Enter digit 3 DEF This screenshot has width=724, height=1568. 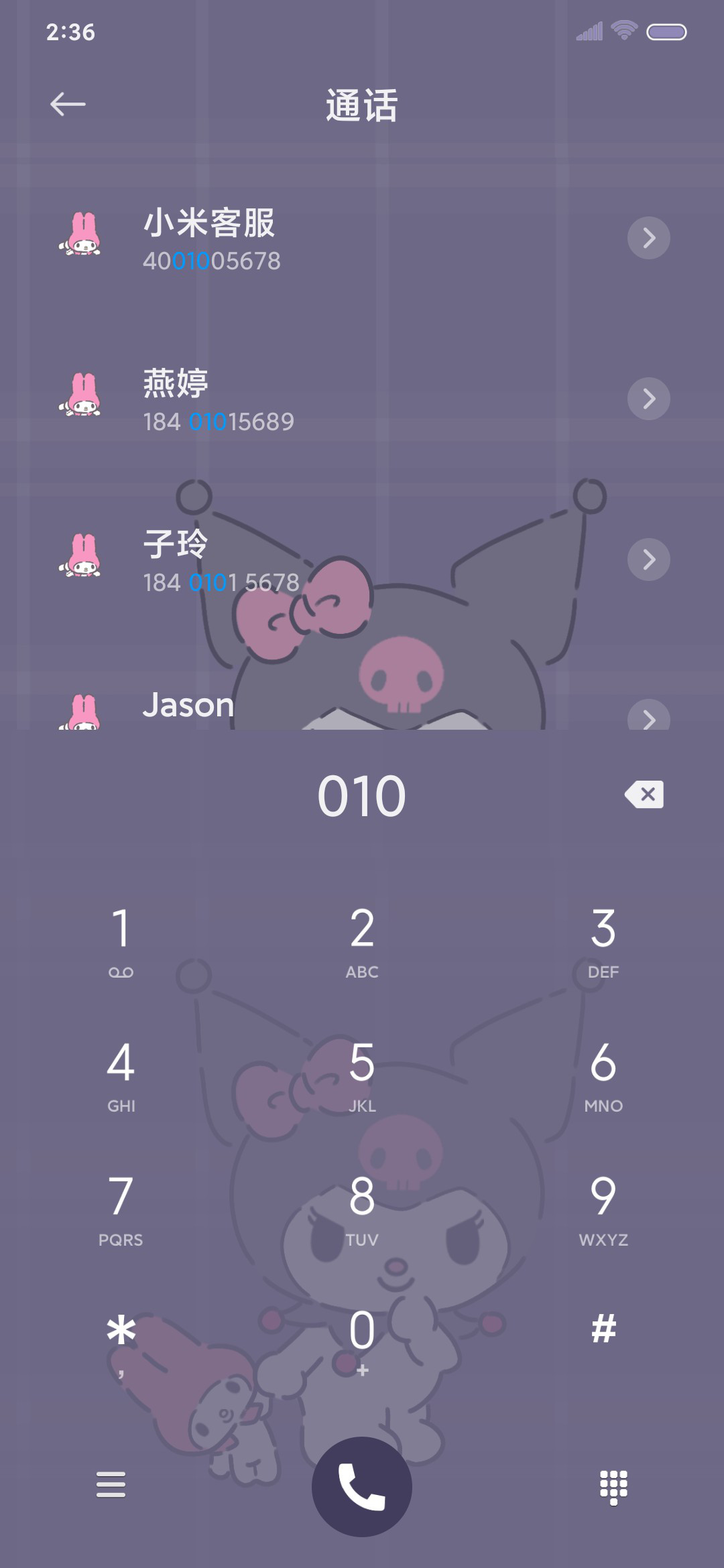pos(603,941)
